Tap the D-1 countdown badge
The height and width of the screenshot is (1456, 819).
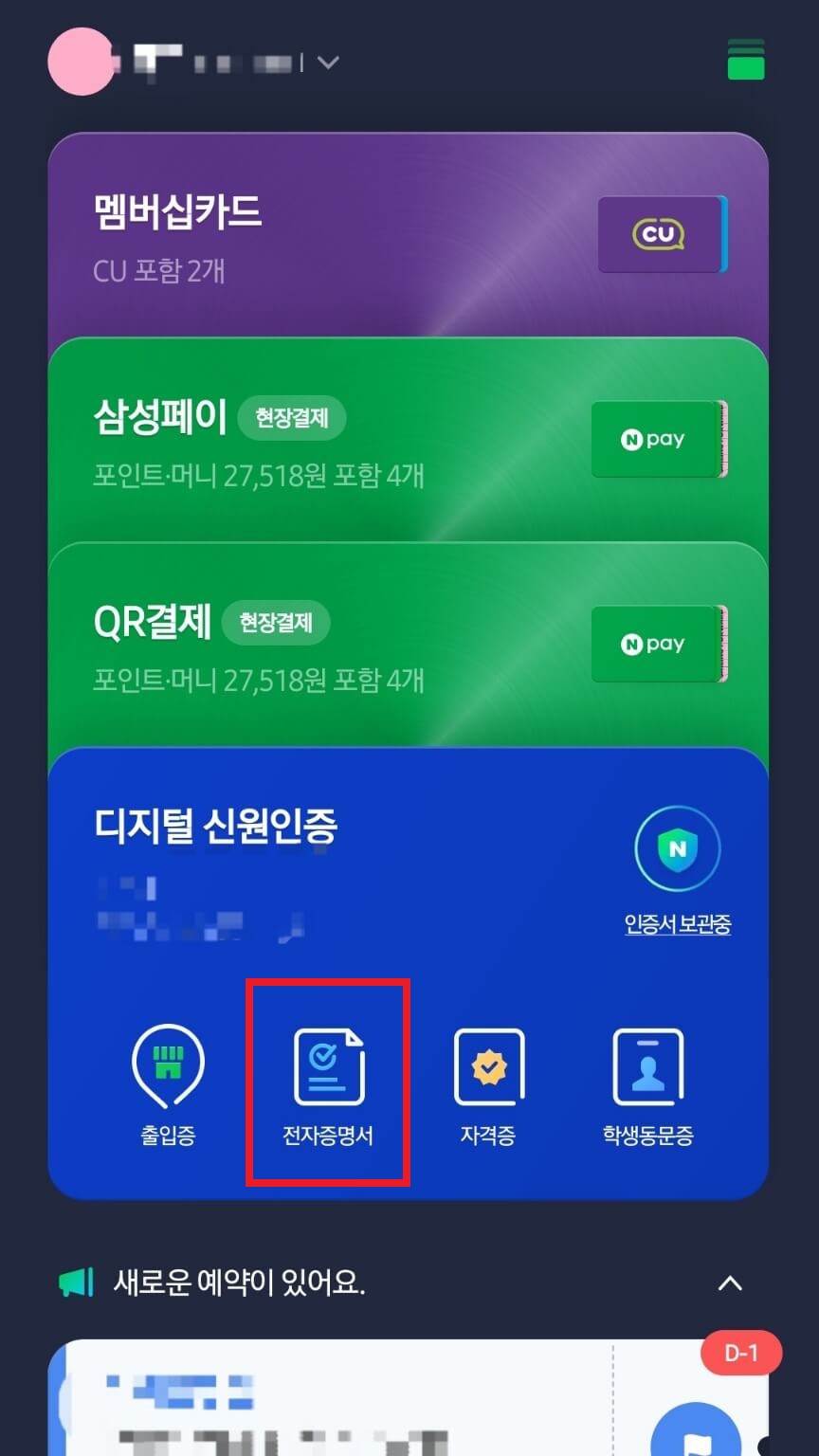click(741, 1354)
